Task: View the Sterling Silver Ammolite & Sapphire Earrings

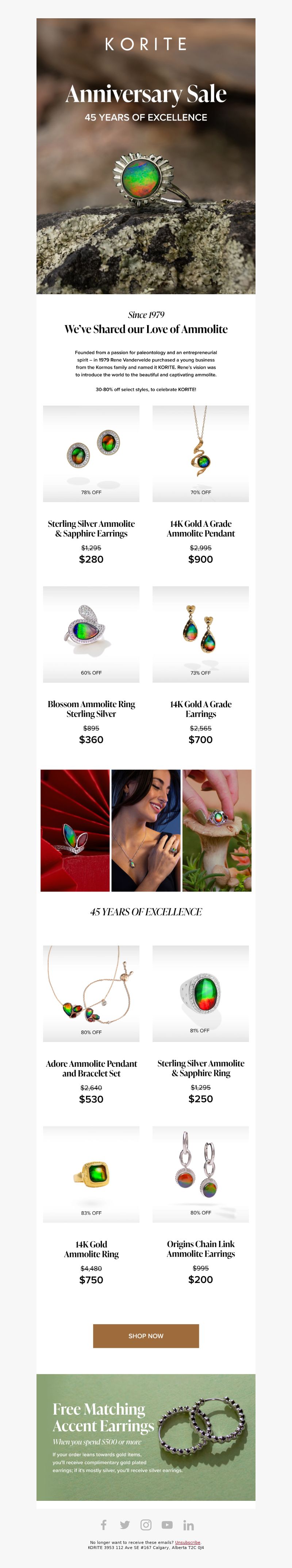Action: tap(91, 453)
